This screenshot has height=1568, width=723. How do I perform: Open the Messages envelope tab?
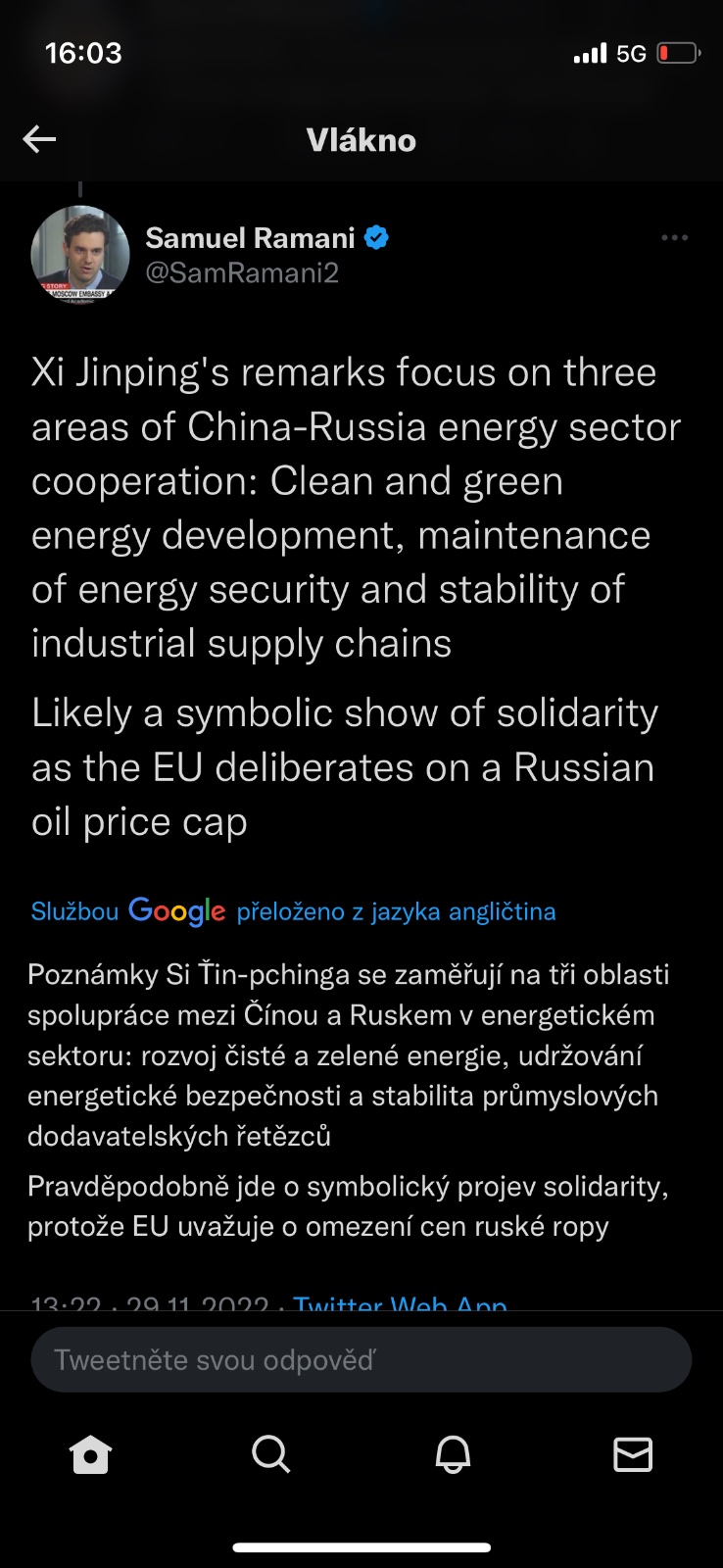[633, 1454]
